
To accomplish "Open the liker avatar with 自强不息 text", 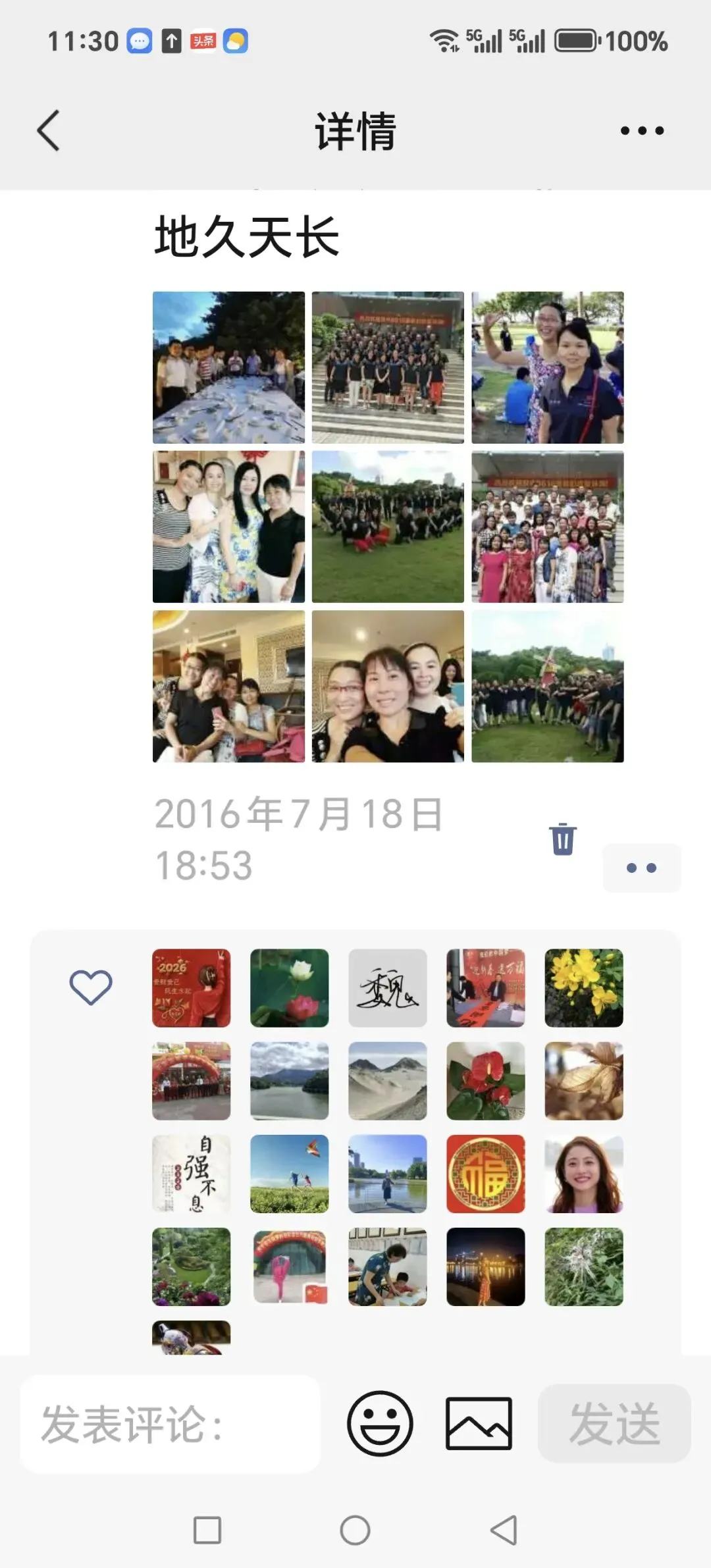I will click(192, 1174).
